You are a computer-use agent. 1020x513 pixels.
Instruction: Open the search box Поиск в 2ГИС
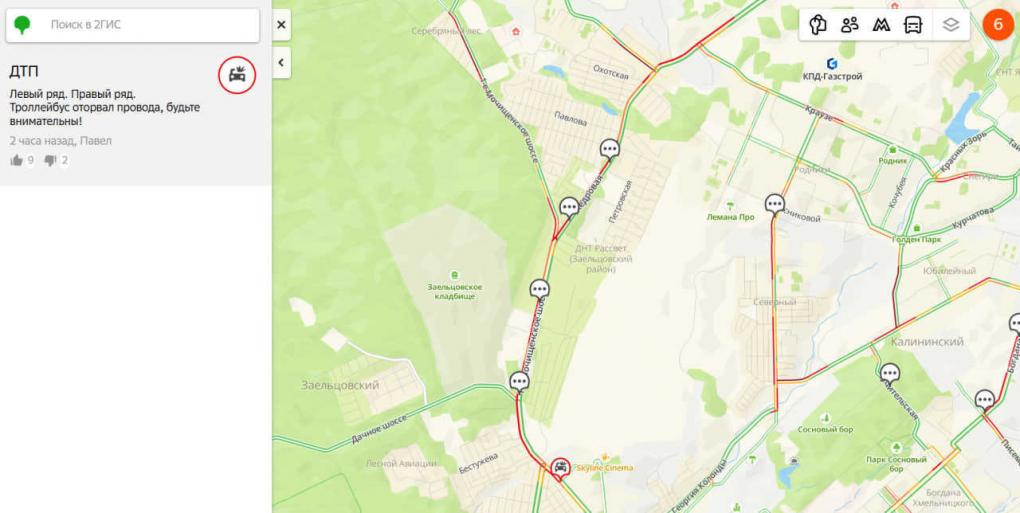[140, 24]
